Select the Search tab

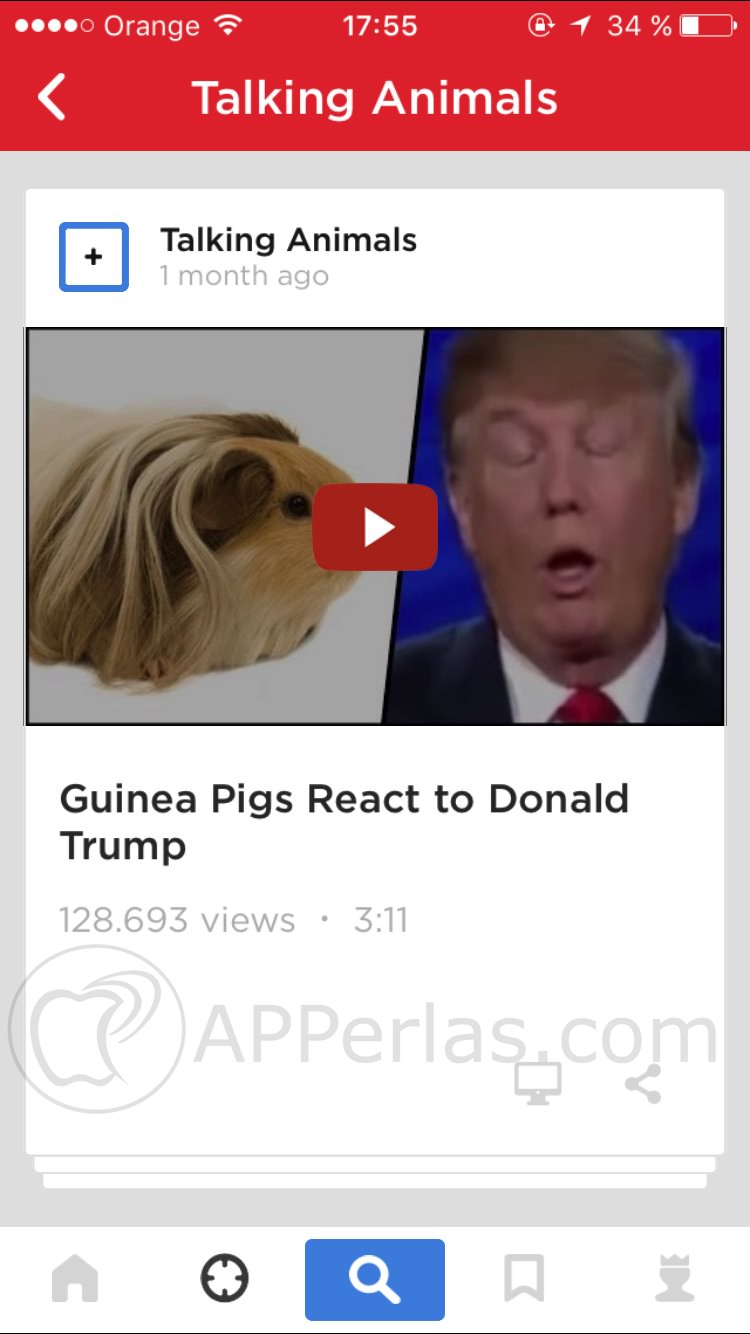tap(375, 1279)
